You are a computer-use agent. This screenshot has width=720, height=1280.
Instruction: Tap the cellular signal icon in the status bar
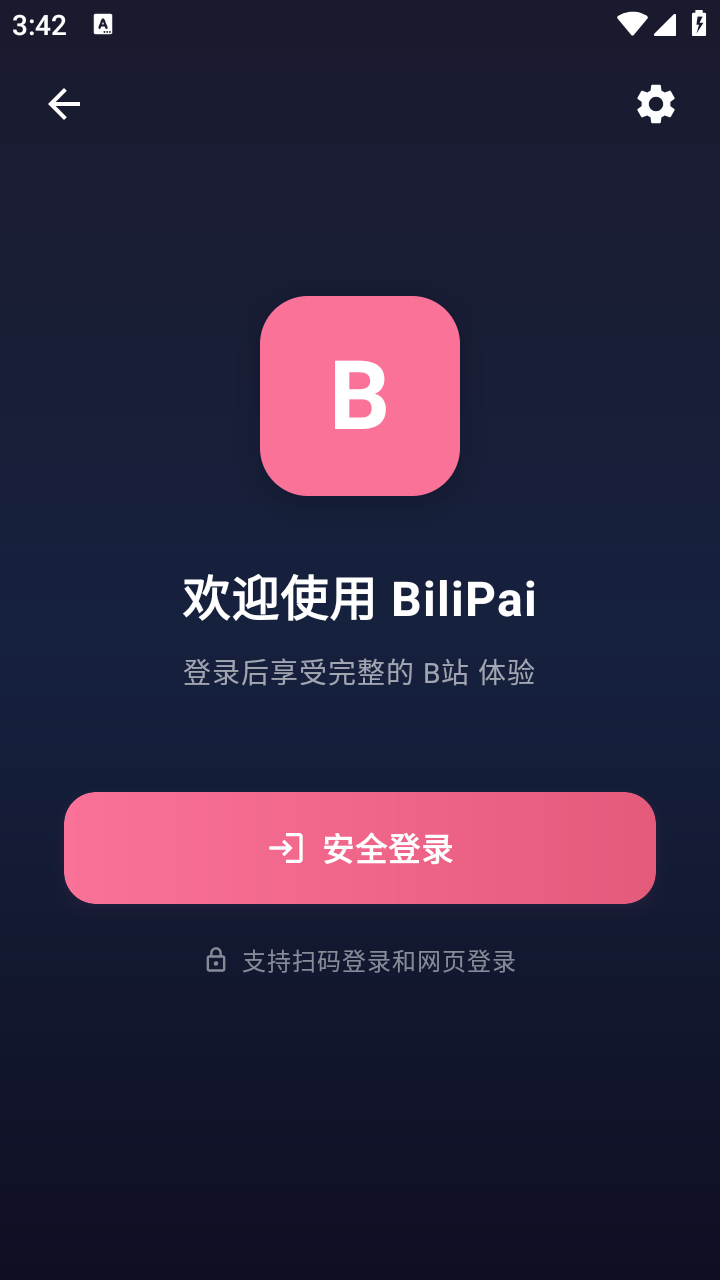(666, 25)
